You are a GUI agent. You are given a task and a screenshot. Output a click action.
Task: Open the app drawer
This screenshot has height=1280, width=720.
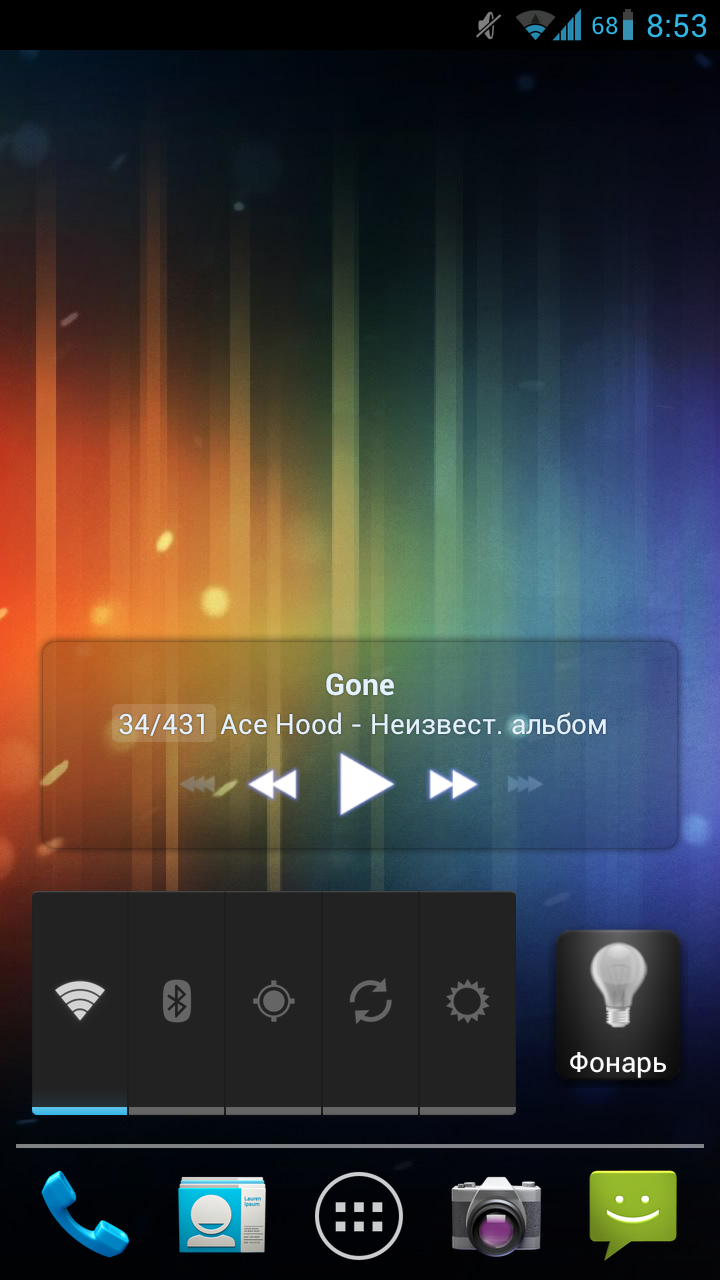[x=359, y=1216]
